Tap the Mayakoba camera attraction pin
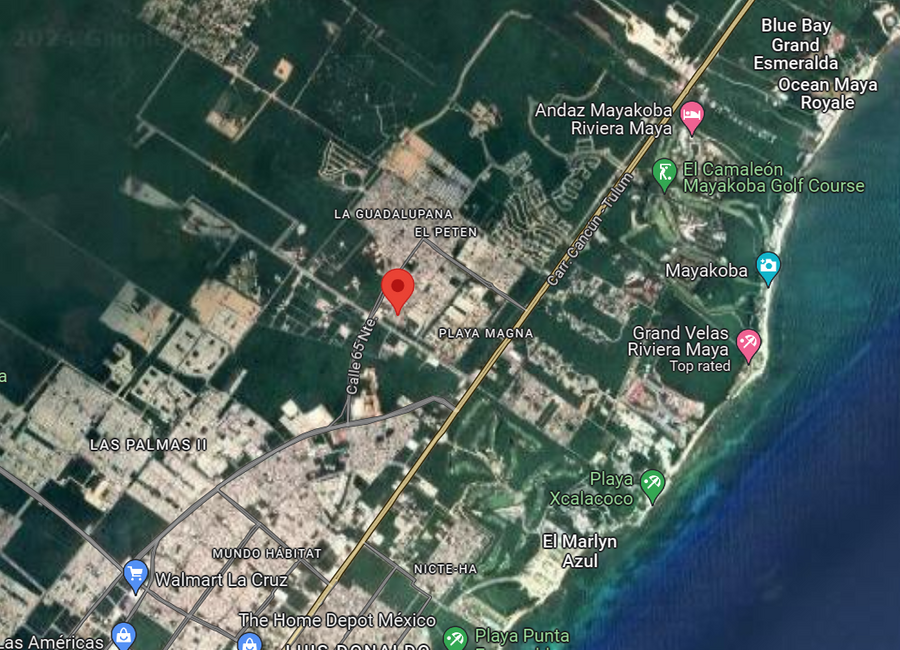 768,268
